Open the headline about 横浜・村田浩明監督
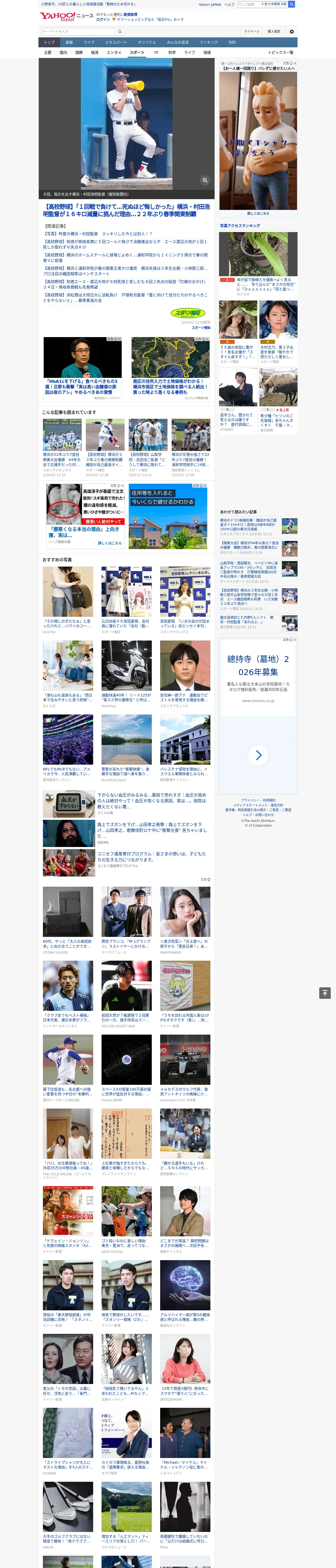The width and height of the screenshot is (336, 1568). (x=126, y=211)
